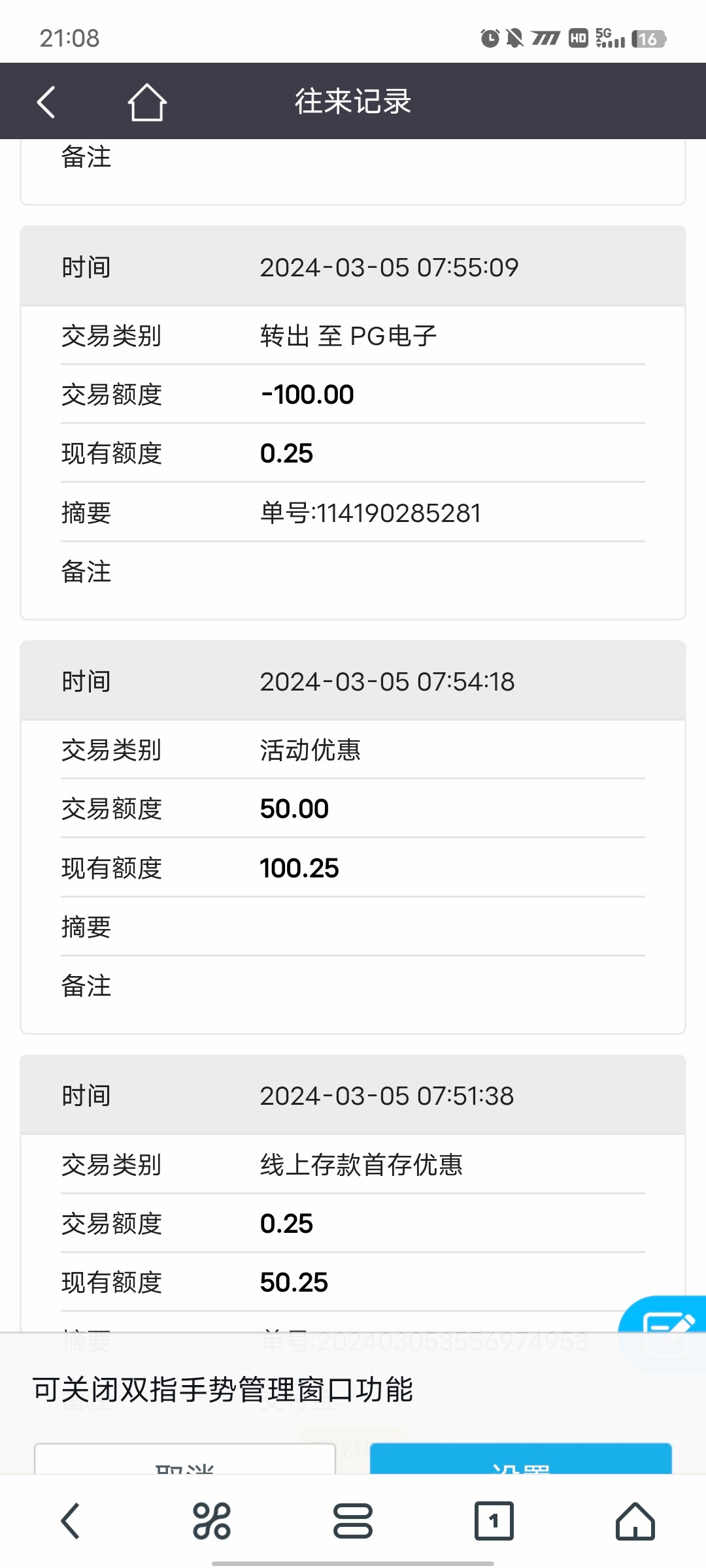Open the browser's tools menu icon
The height and width of the screenshot is (1568, 706).
(212, 1521)
